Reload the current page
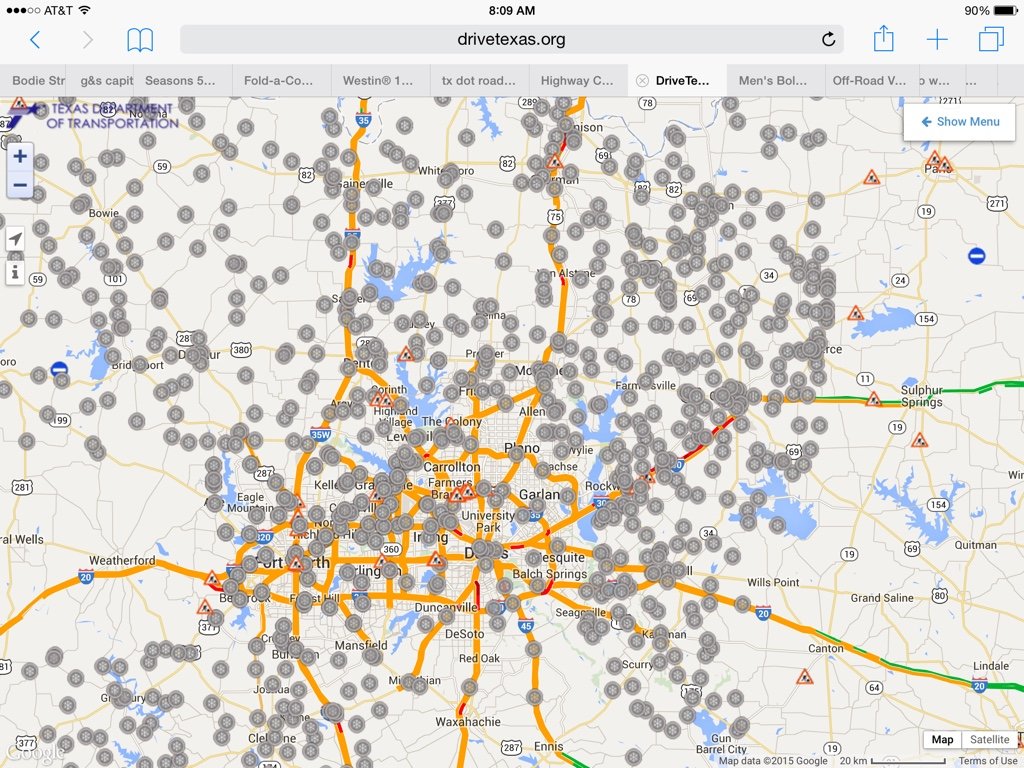The height and width of the screenshot is (768, 1024). (828, 40)
